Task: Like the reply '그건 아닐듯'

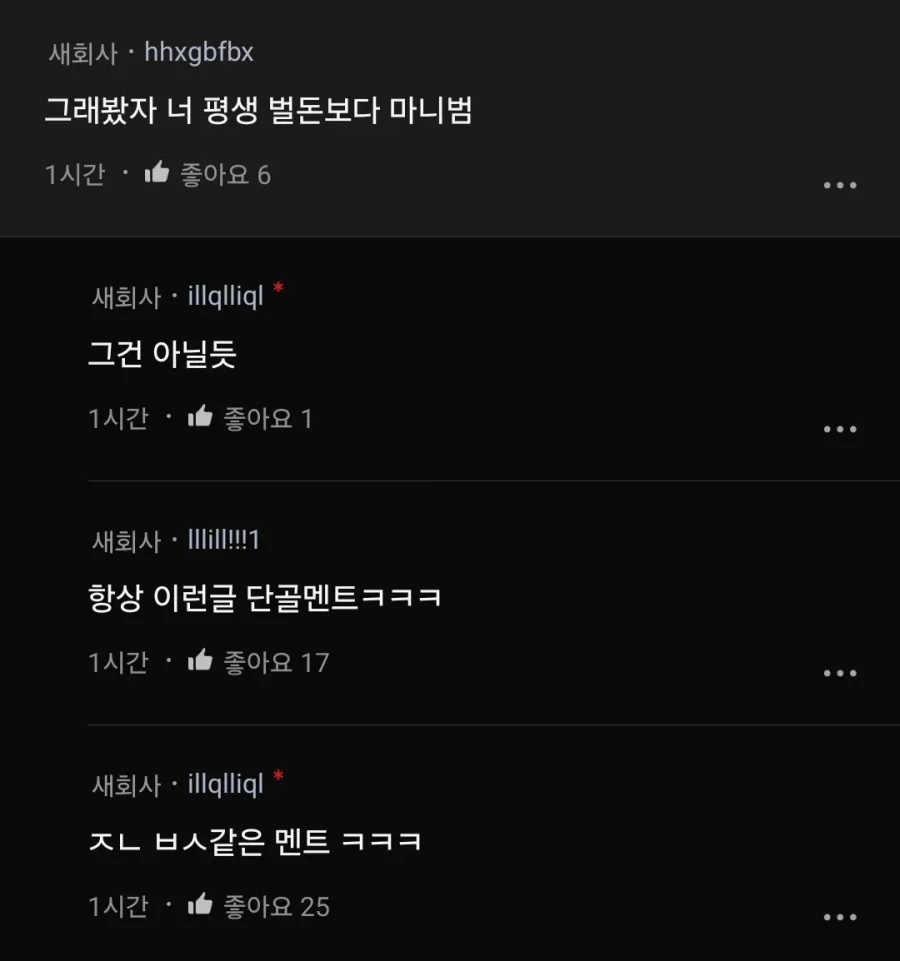Action: (x=201, y=417)
